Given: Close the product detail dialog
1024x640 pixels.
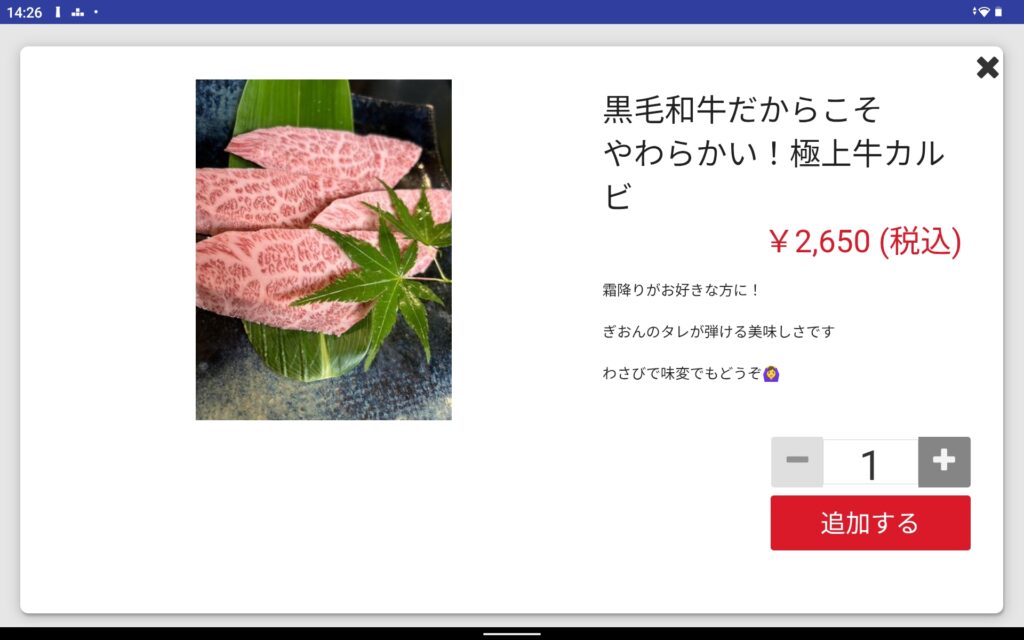Looking at the screenshot, I should point(987,68).
